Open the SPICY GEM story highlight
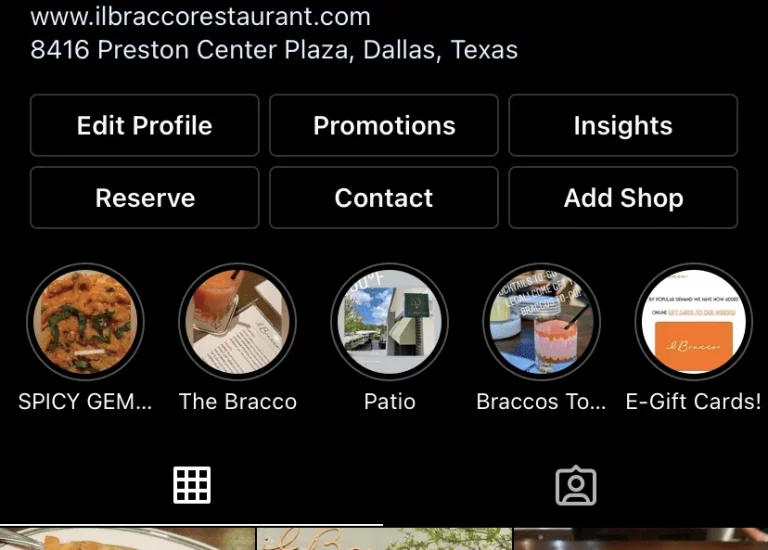The width and height of the screenshot is (768, 550). click(85, 322)
